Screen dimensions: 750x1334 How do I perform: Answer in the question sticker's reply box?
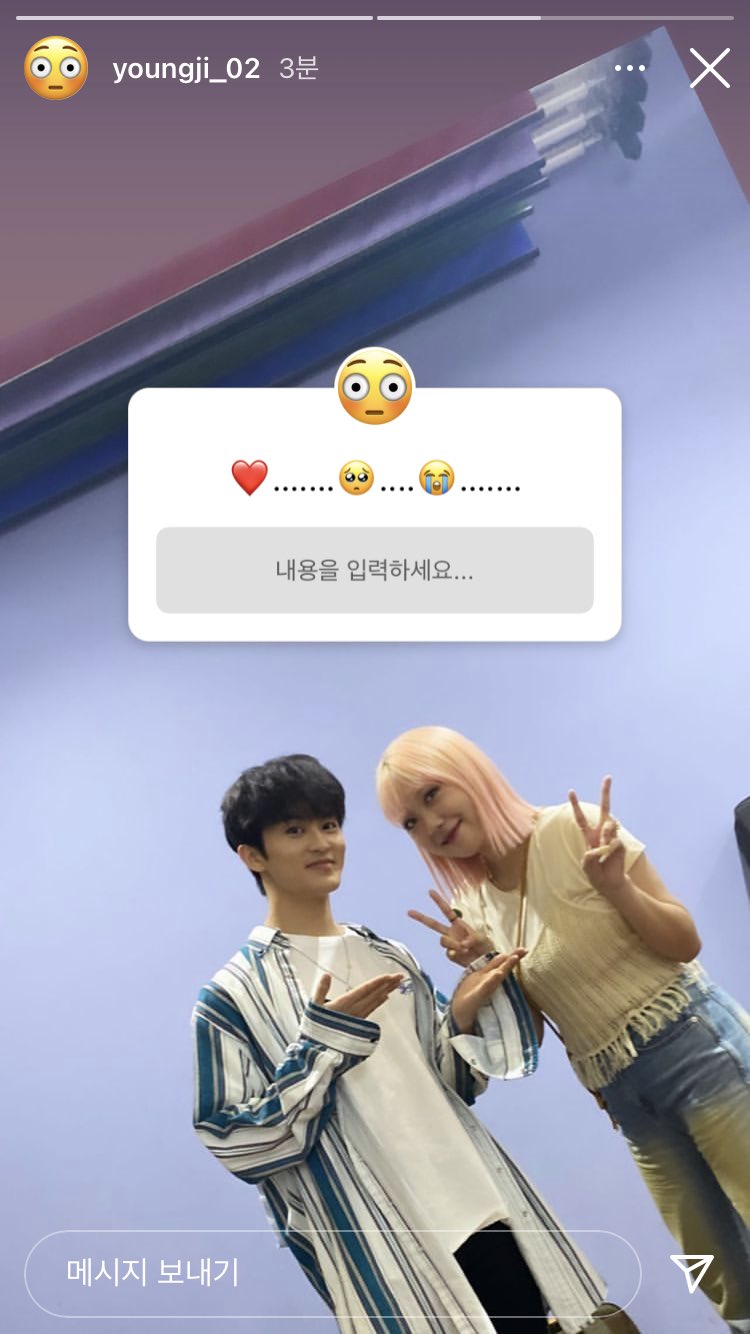(x=375, y=570)
